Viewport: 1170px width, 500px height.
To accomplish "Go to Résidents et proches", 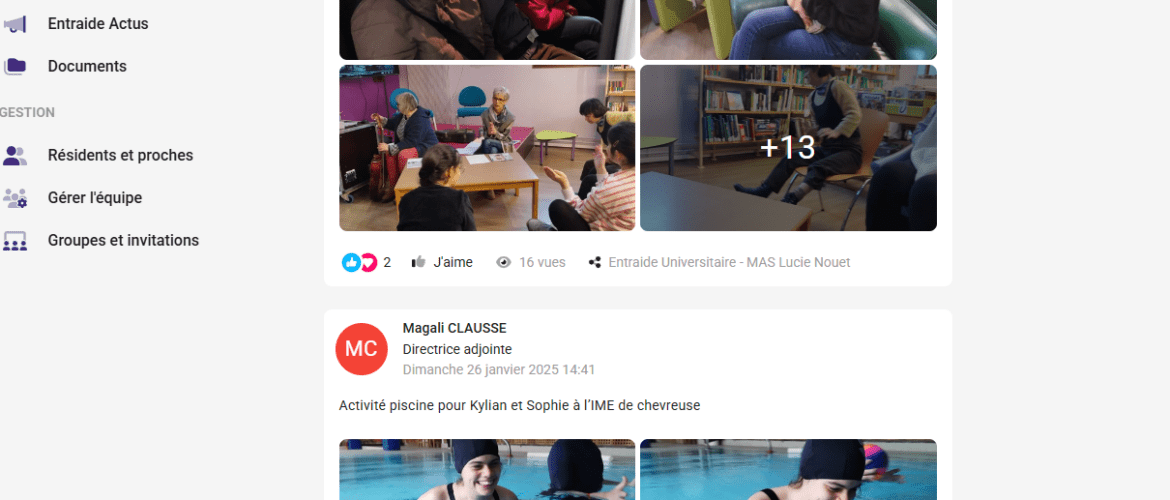I will point(120,155).
